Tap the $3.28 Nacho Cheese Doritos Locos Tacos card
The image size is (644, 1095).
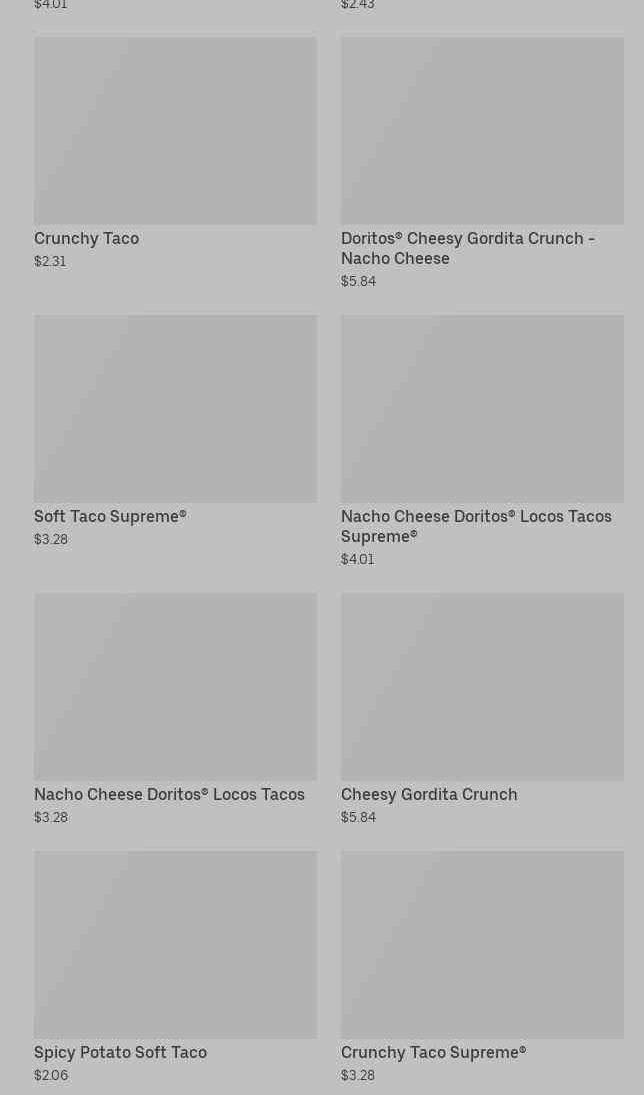[x=175, y=710]
